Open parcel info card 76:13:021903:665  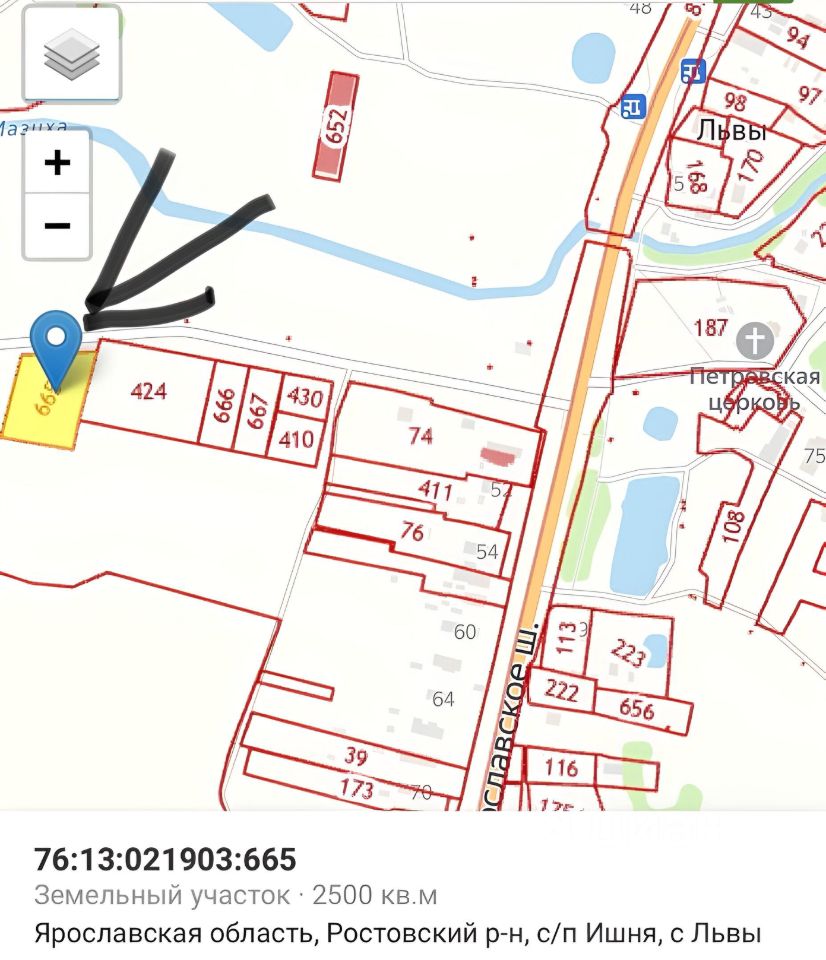(166, 859)
